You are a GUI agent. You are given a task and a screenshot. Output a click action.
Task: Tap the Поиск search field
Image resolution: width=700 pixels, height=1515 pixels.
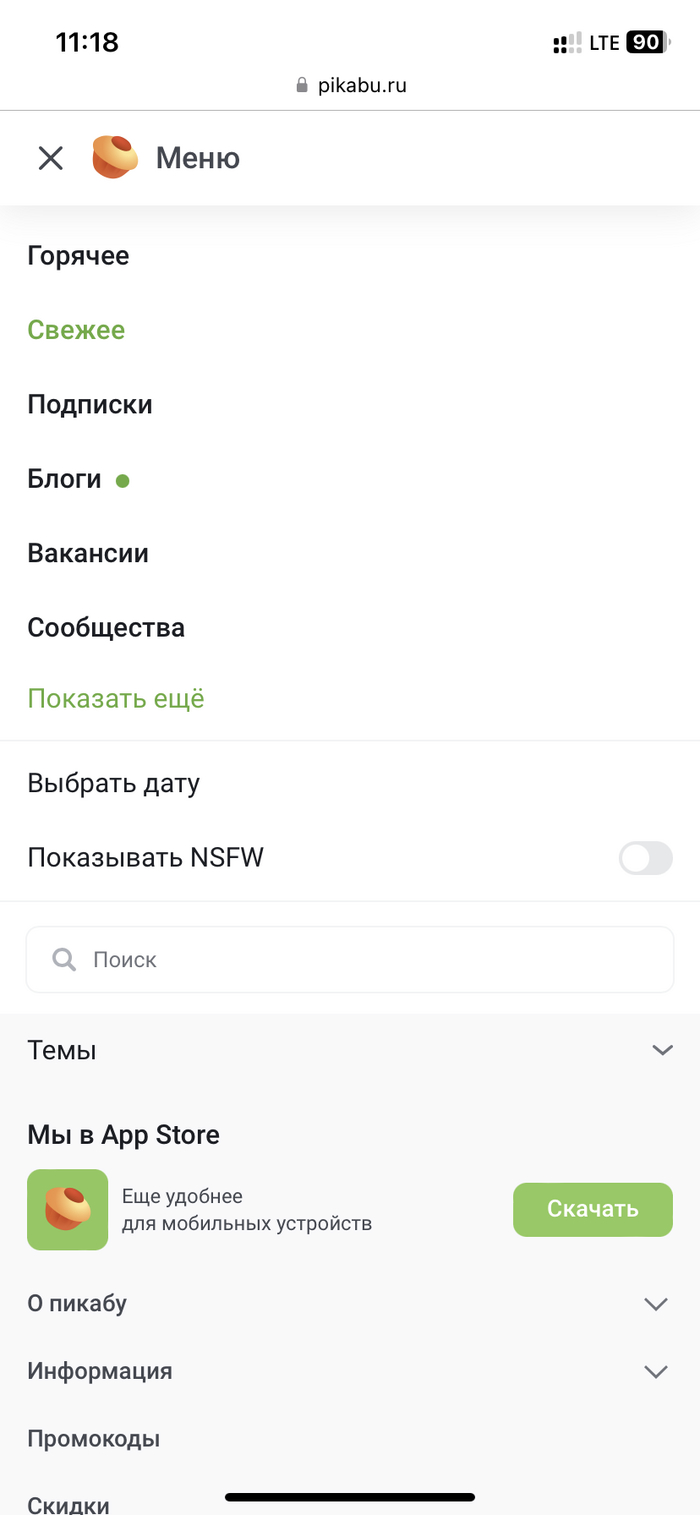[350, 960]
